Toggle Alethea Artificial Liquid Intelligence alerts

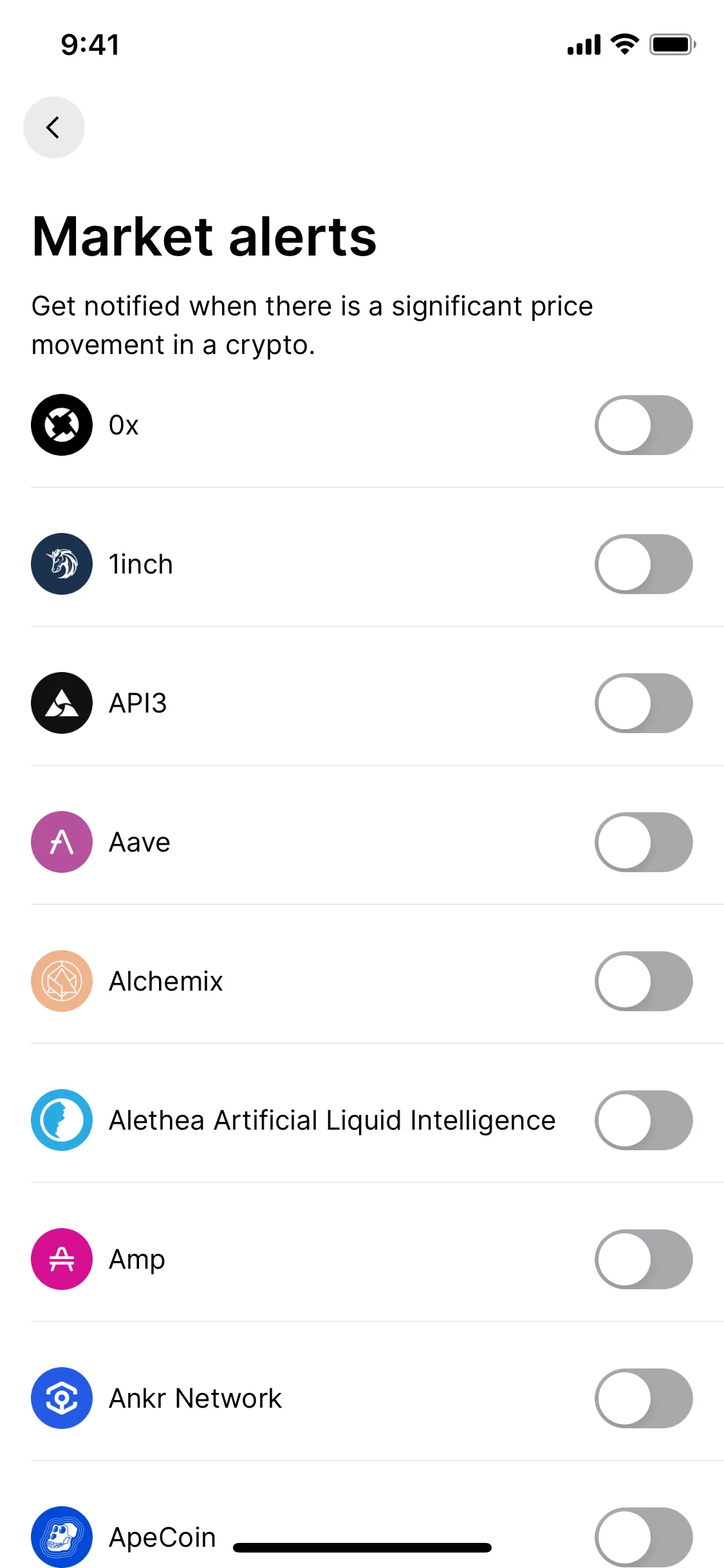pos(644,1120)
